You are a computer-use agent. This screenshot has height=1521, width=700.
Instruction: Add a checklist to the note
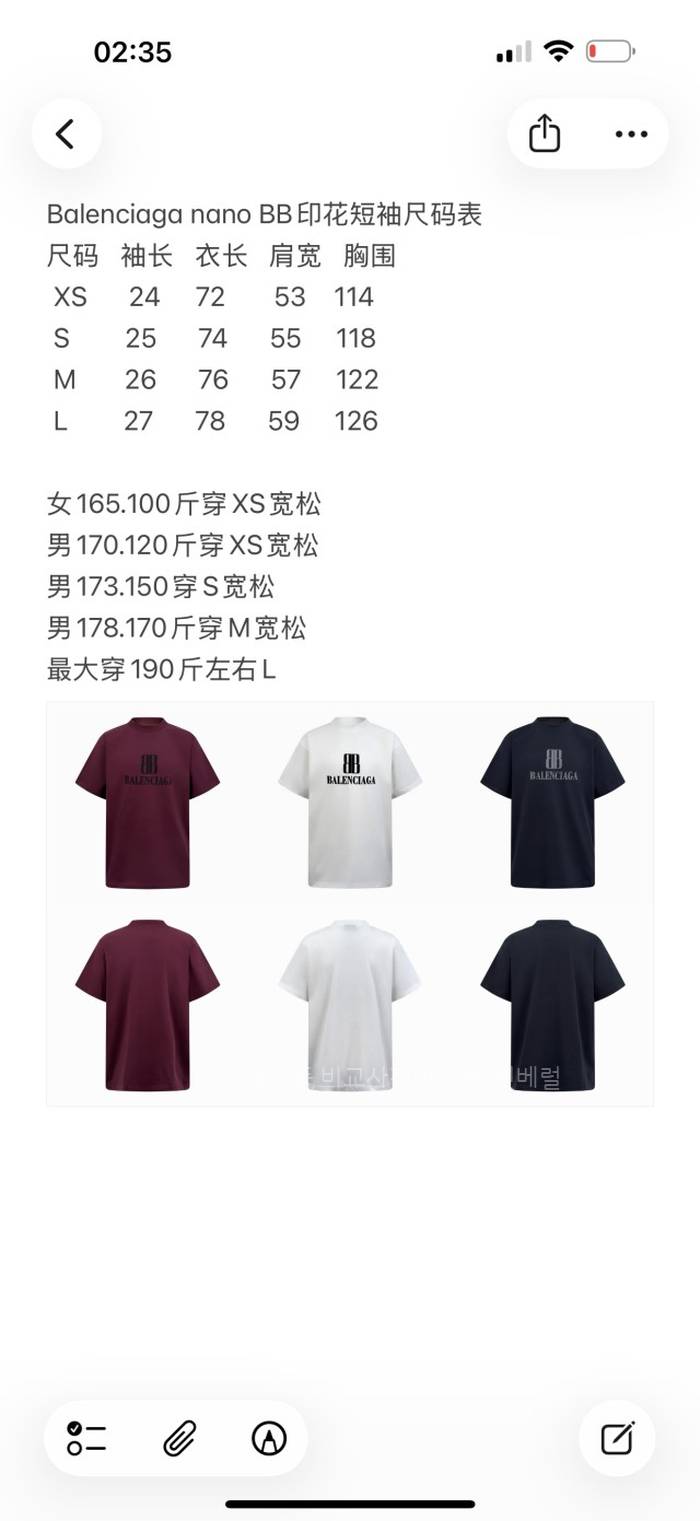87,1438
